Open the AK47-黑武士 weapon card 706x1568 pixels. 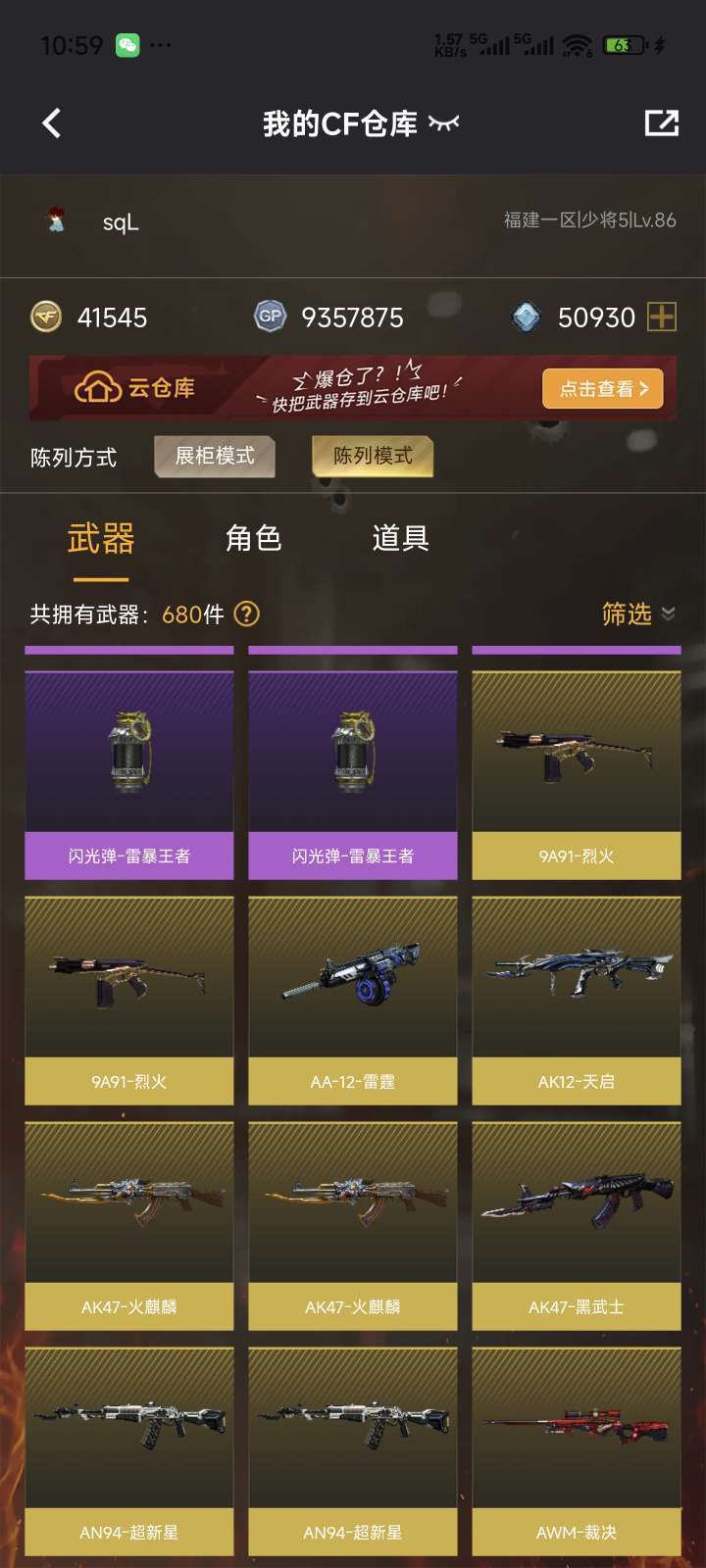click(577, 1226)
